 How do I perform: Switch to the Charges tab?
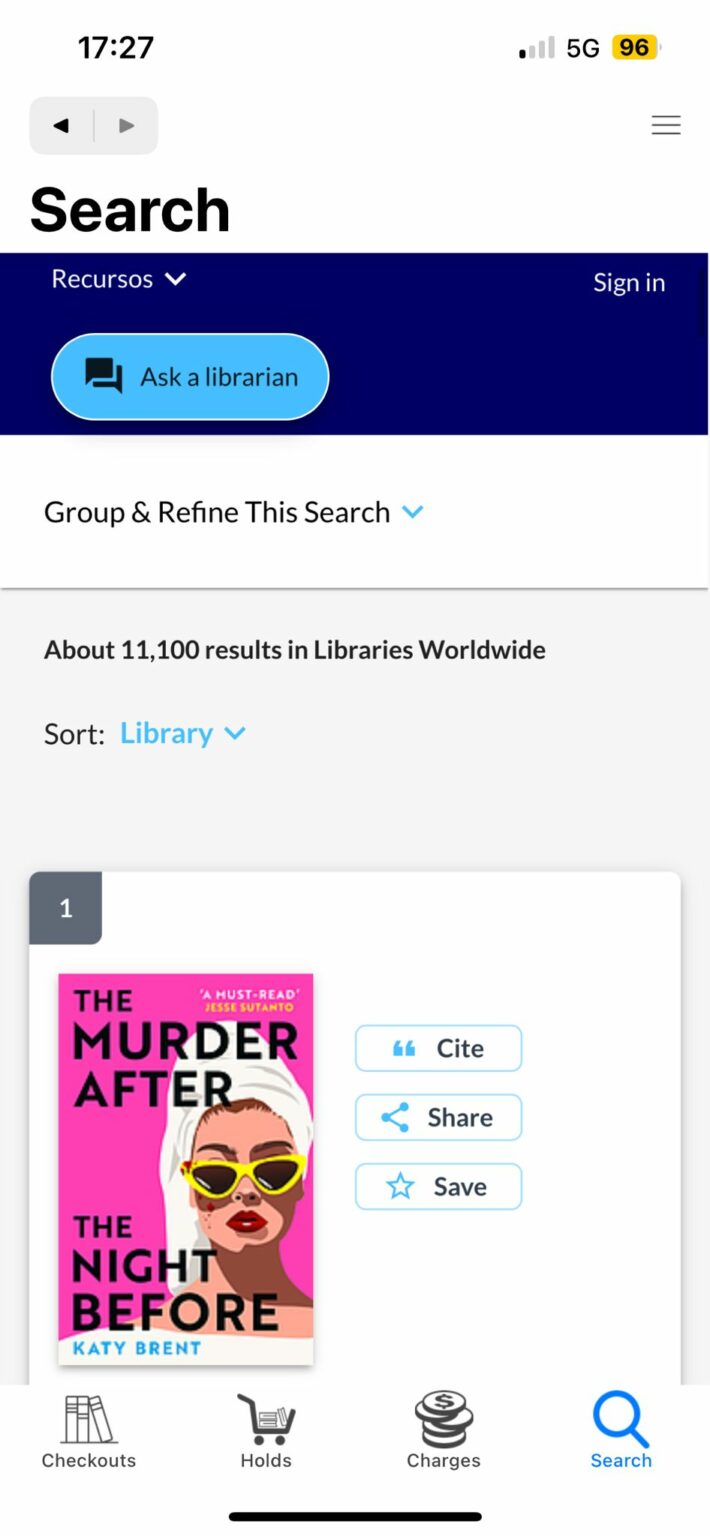443,1432
